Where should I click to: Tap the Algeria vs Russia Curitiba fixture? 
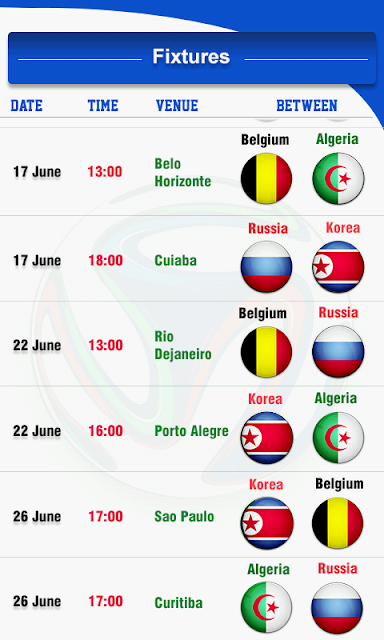[192, 599]
